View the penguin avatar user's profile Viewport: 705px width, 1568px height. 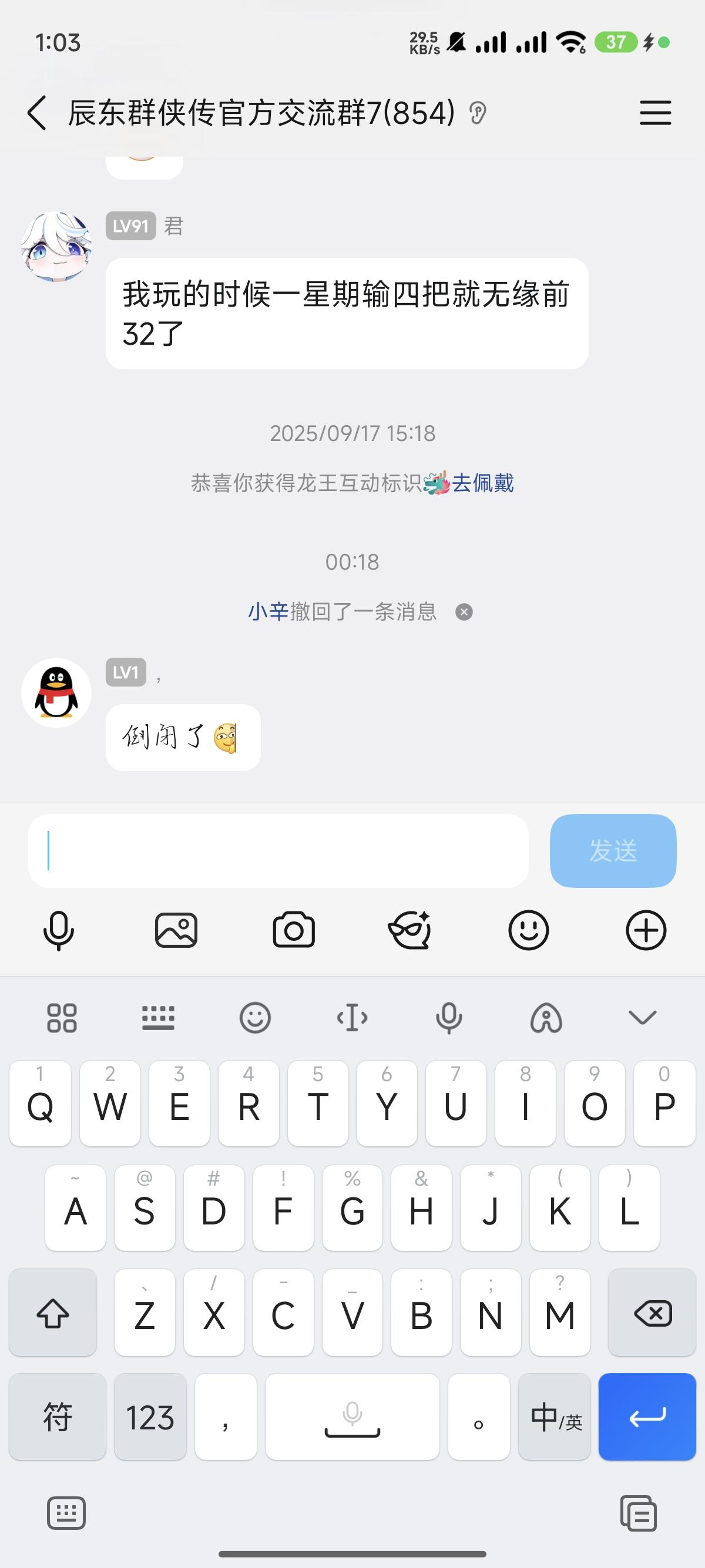pos(56,693)
